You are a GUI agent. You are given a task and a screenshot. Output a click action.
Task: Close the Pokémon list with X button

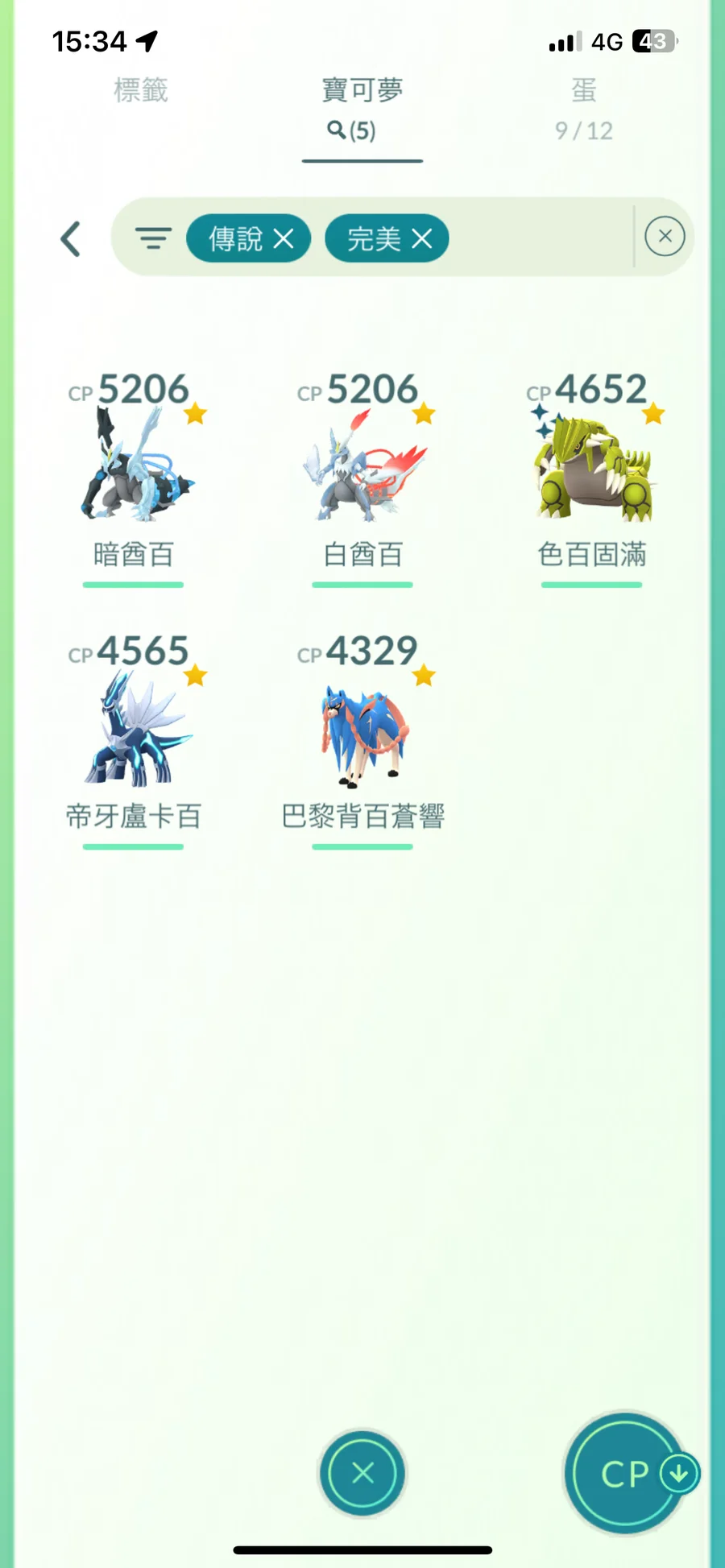[x=362, y=1473]
